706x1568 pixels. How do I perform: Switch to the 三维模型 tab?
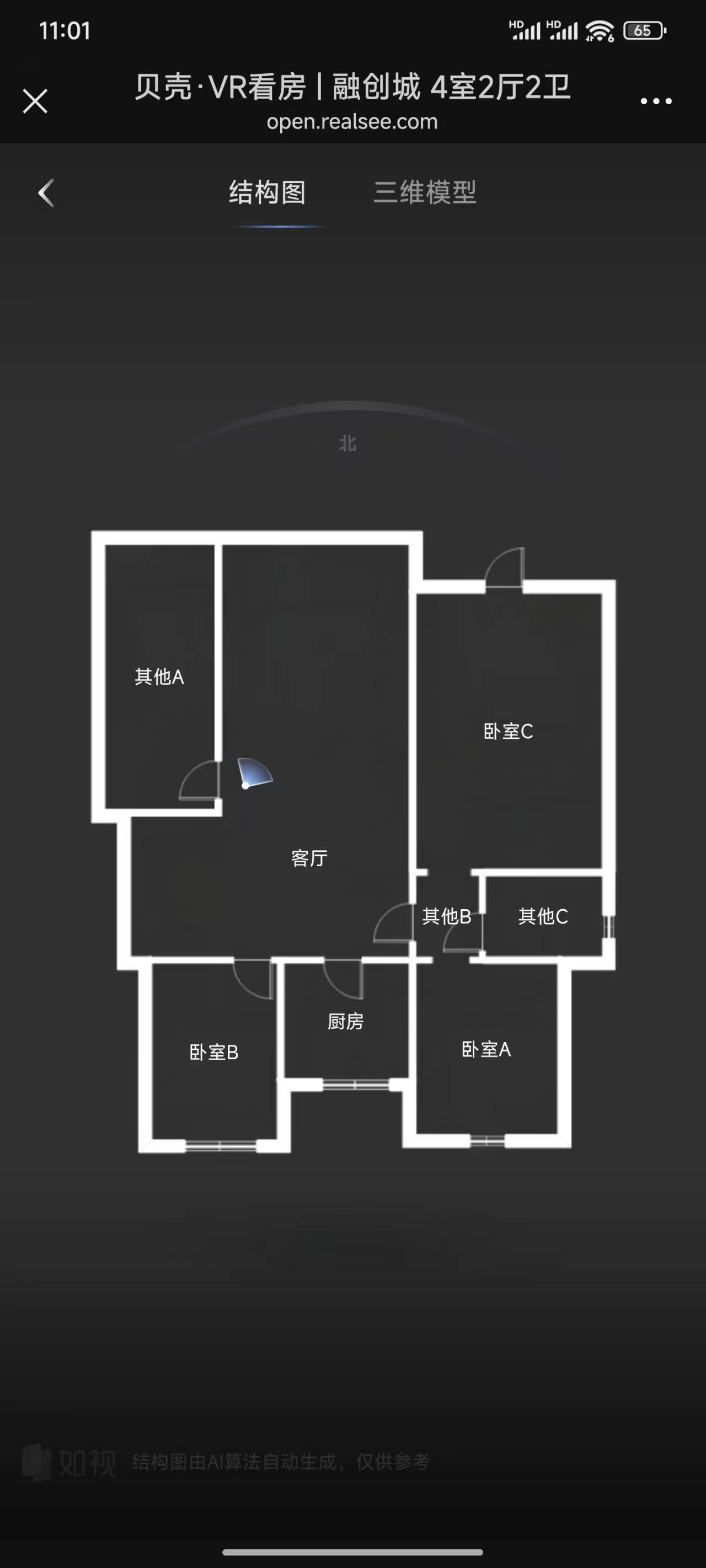(x=425, y=192)
